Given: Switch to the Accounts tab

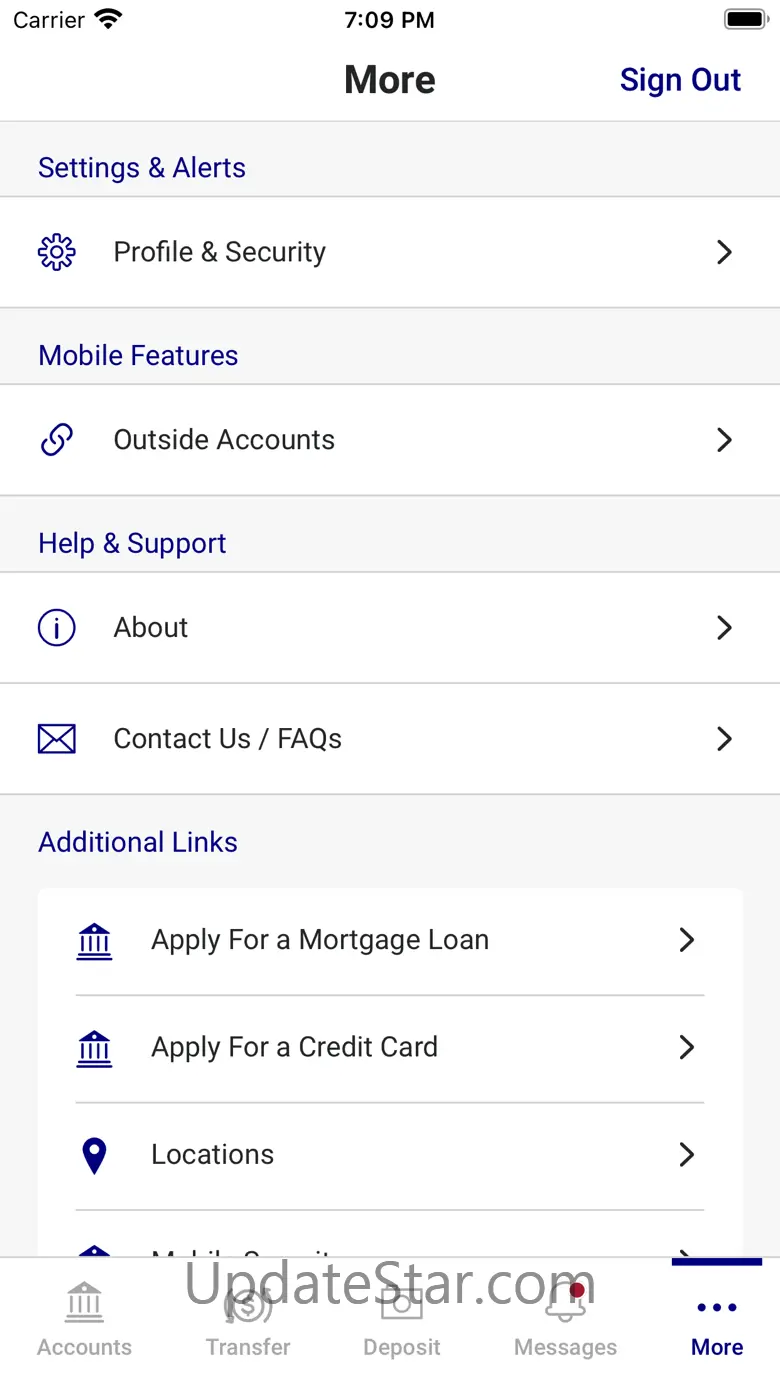Looking at the screenshot, I should [84, 1320].
